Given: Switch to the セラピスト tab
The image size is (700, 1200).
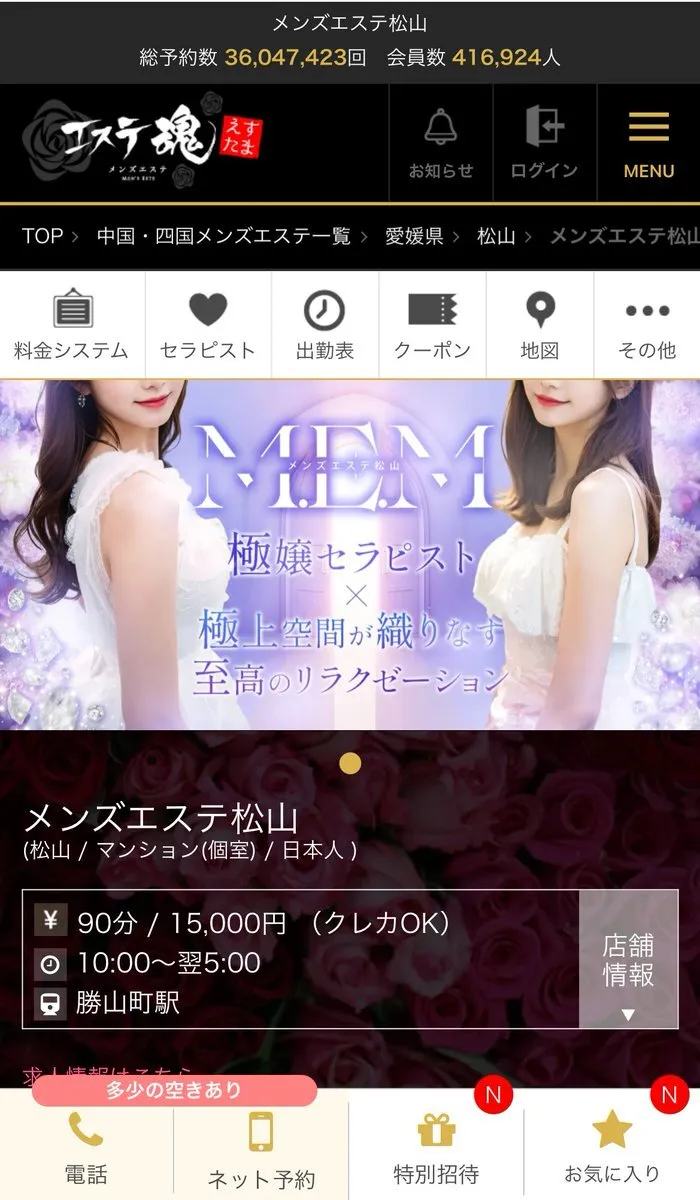Looking at the screenshot, I should point(208,325).
